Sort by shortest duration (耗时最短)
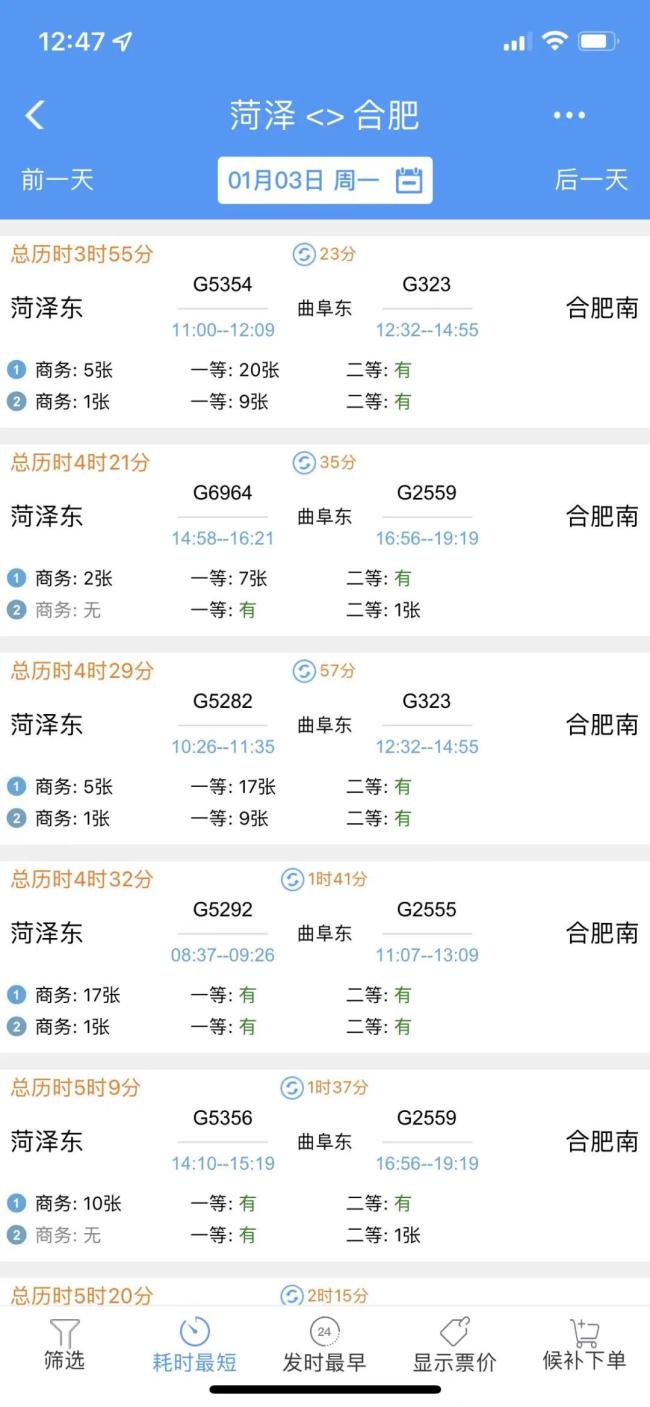The image size is (650, 1407). [x=194, y=1345]
